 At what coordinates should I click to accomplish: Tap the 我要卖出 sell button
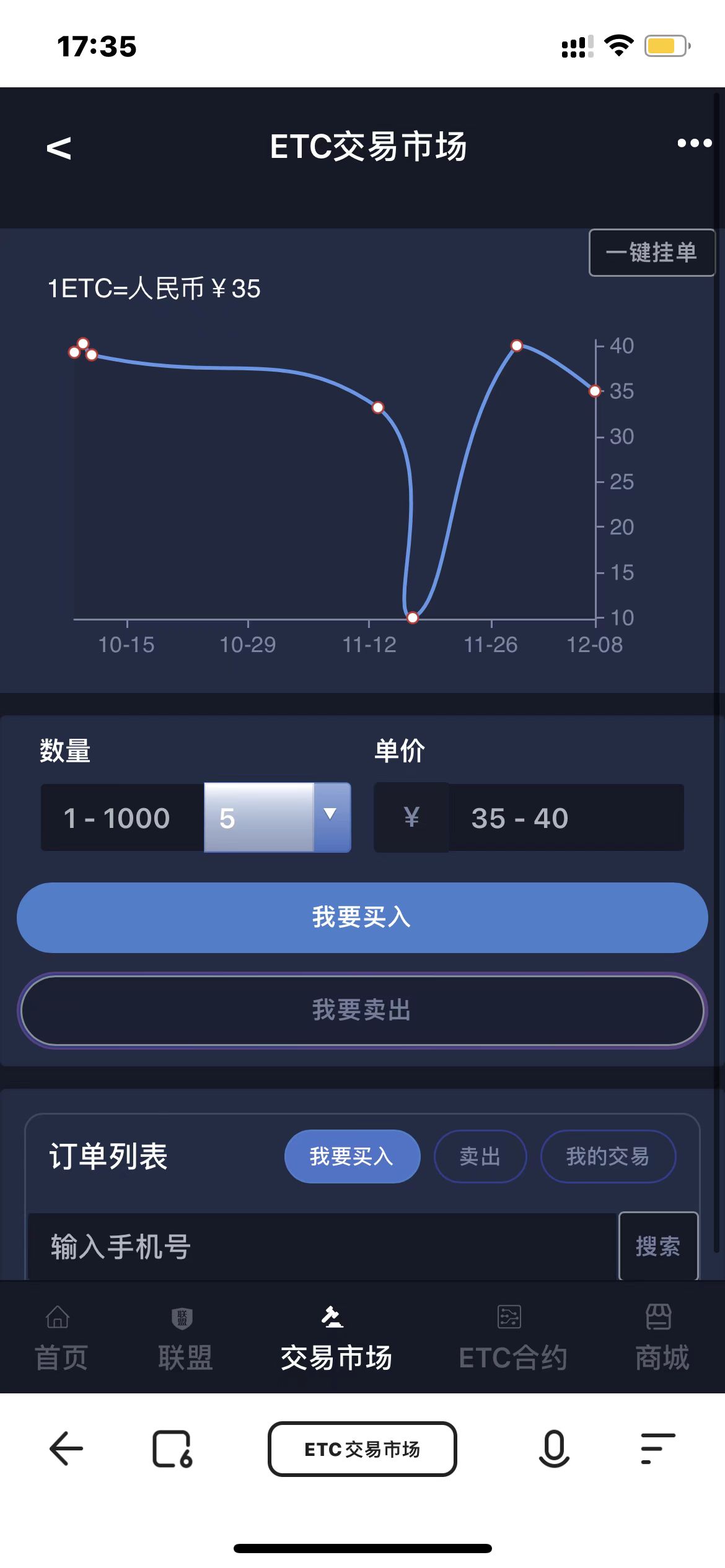coord(362,1010)
